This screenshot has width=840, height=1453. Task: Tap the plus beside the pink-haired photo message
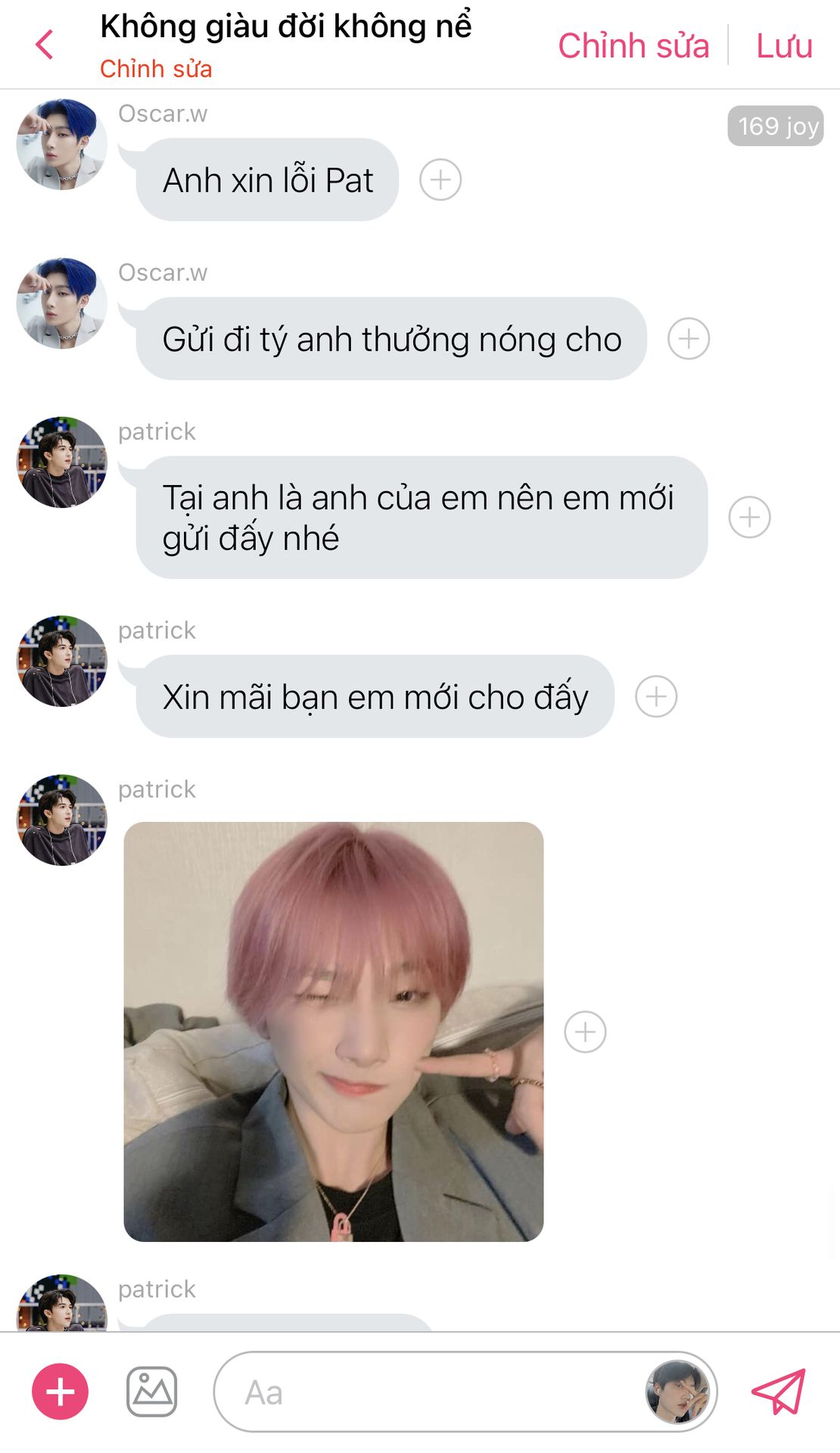pos(586,1031)
